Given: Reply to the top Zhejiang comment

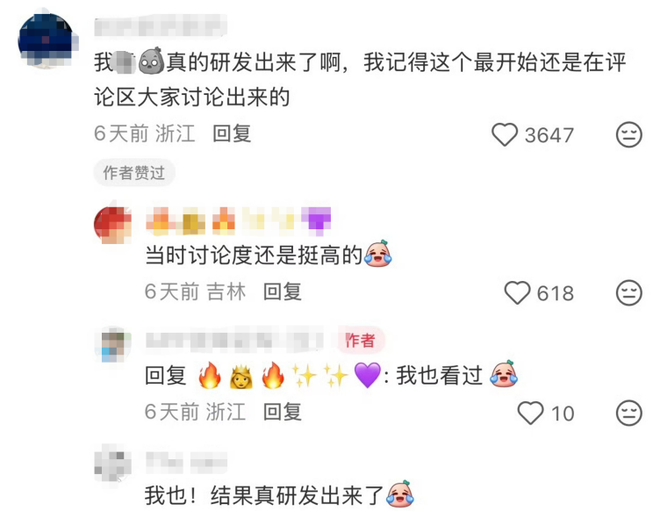Looking at the screenshot, I should click(x=232, y=133).
